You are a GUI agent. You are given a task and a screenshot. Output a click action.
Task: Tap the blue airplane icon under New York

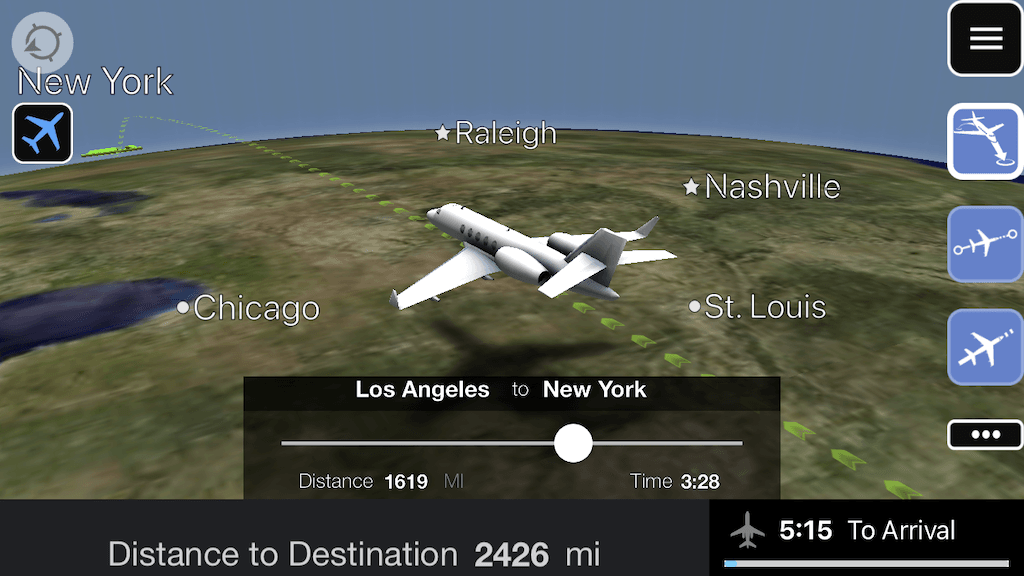point(42,133)
